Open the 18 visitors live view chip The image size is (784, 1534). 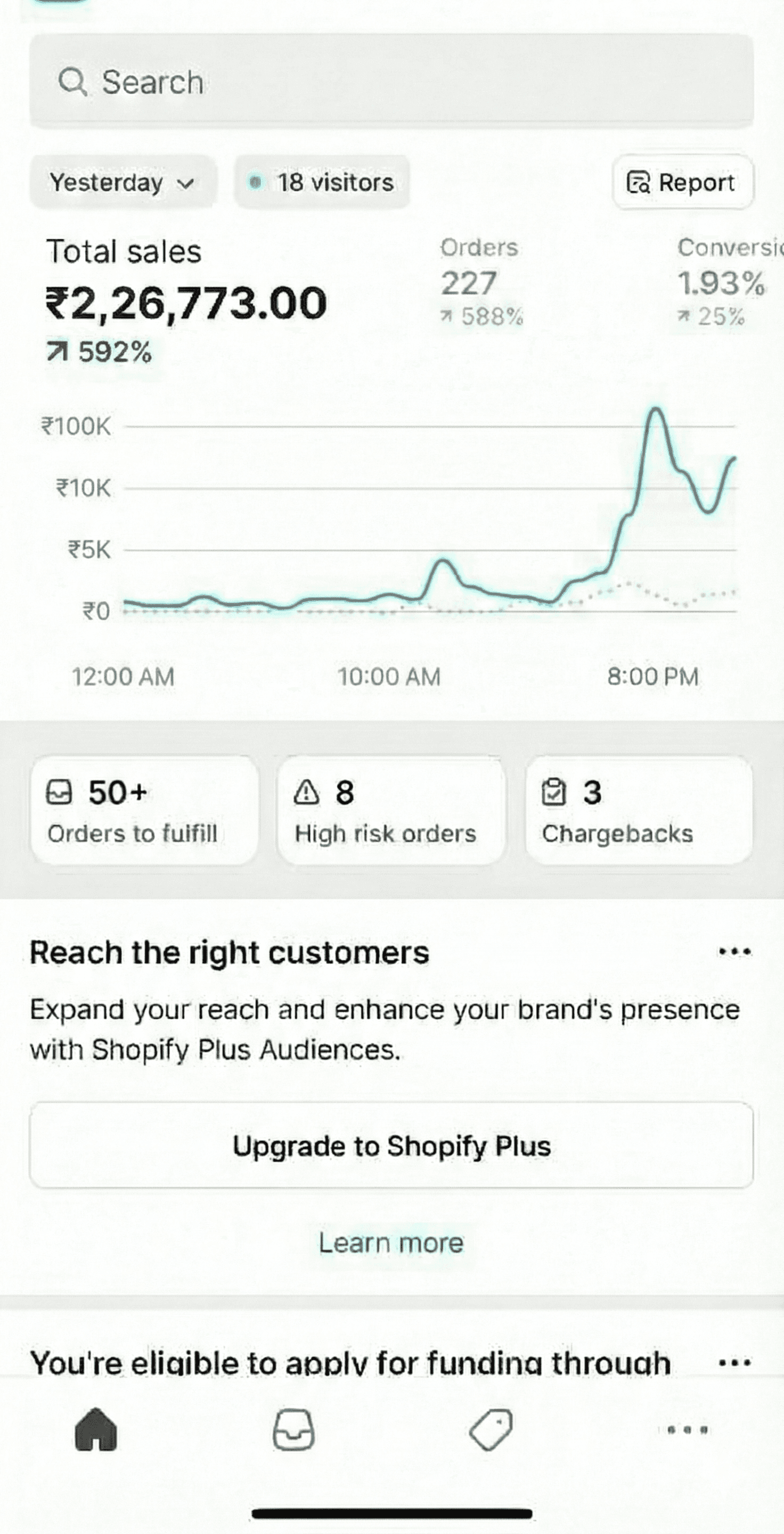click(322, 182)
